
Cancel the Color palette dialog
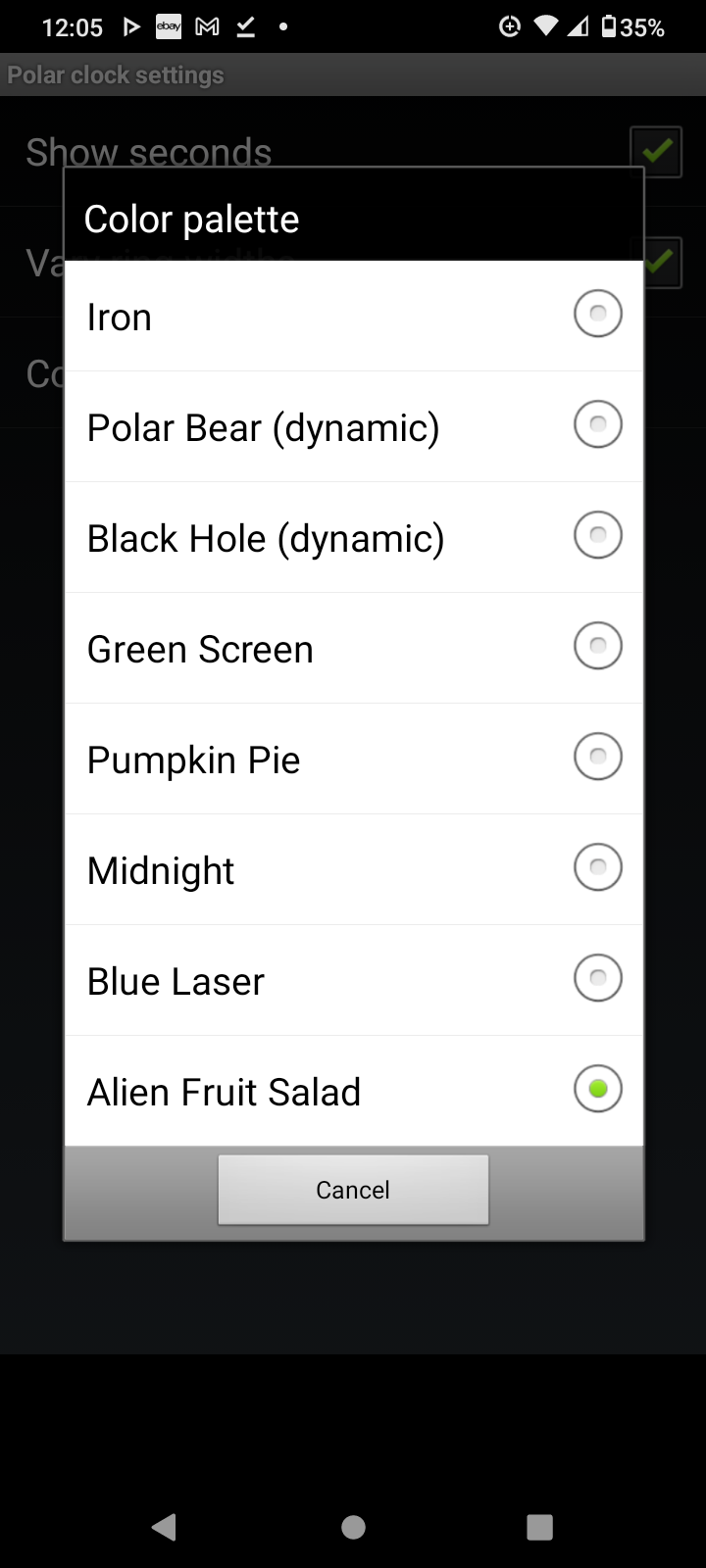click(x=353, y=1190)
